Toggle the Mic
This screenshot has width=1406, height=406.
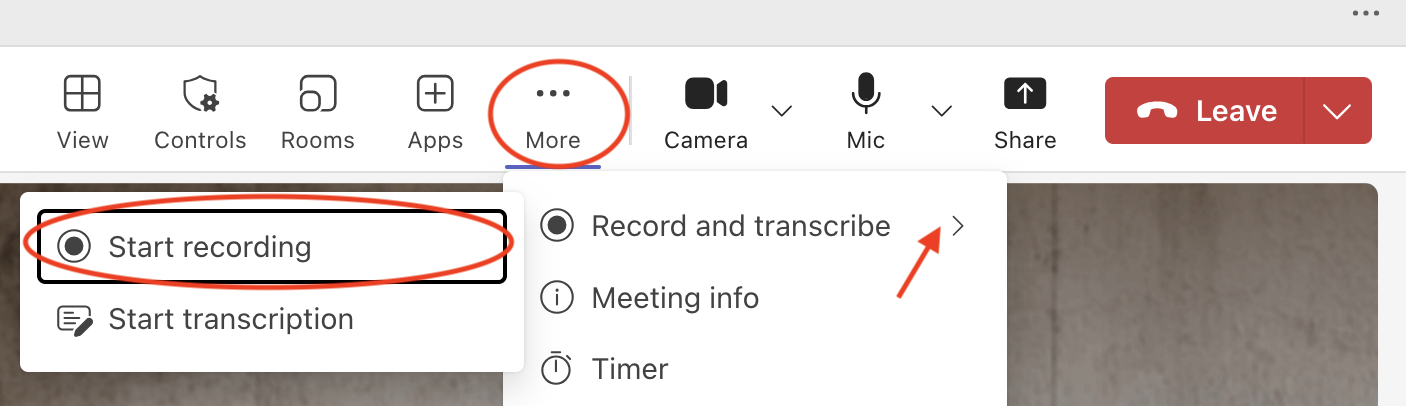[x=865, y=111]
